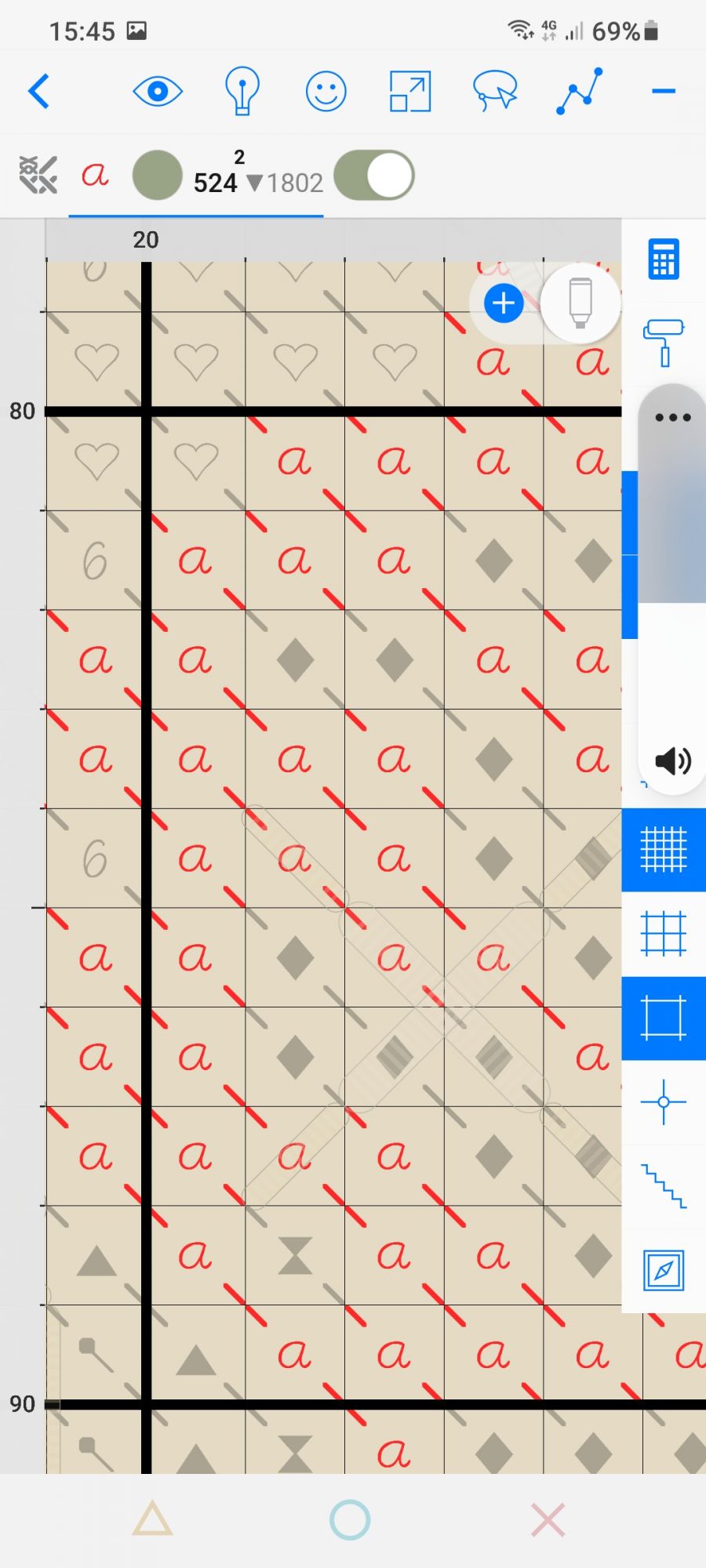The height and width of the screenshot is (1568, 706).
Task: Open the calculator tool
Action: click(664, 260)
